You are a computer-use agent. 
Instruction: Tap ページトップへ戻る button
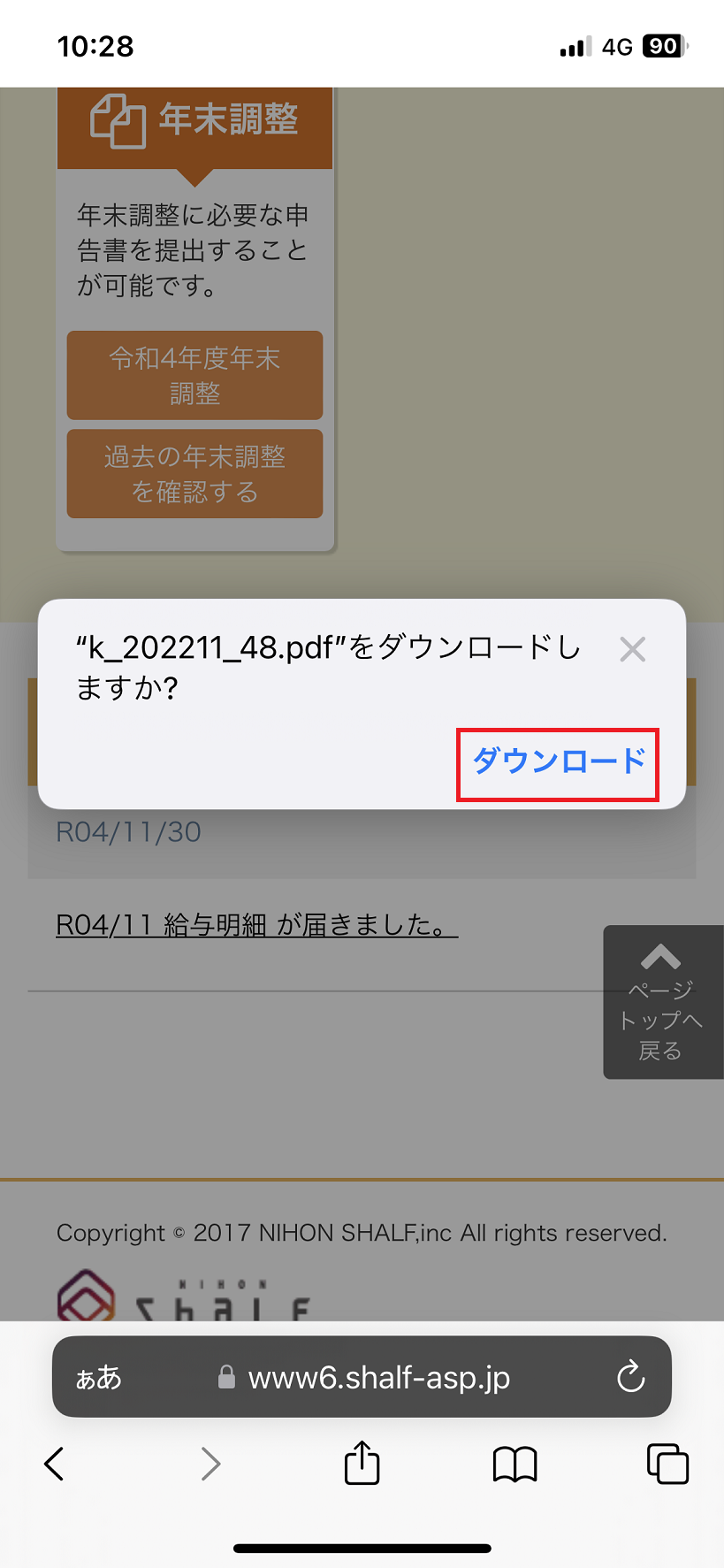point(663,1002)
